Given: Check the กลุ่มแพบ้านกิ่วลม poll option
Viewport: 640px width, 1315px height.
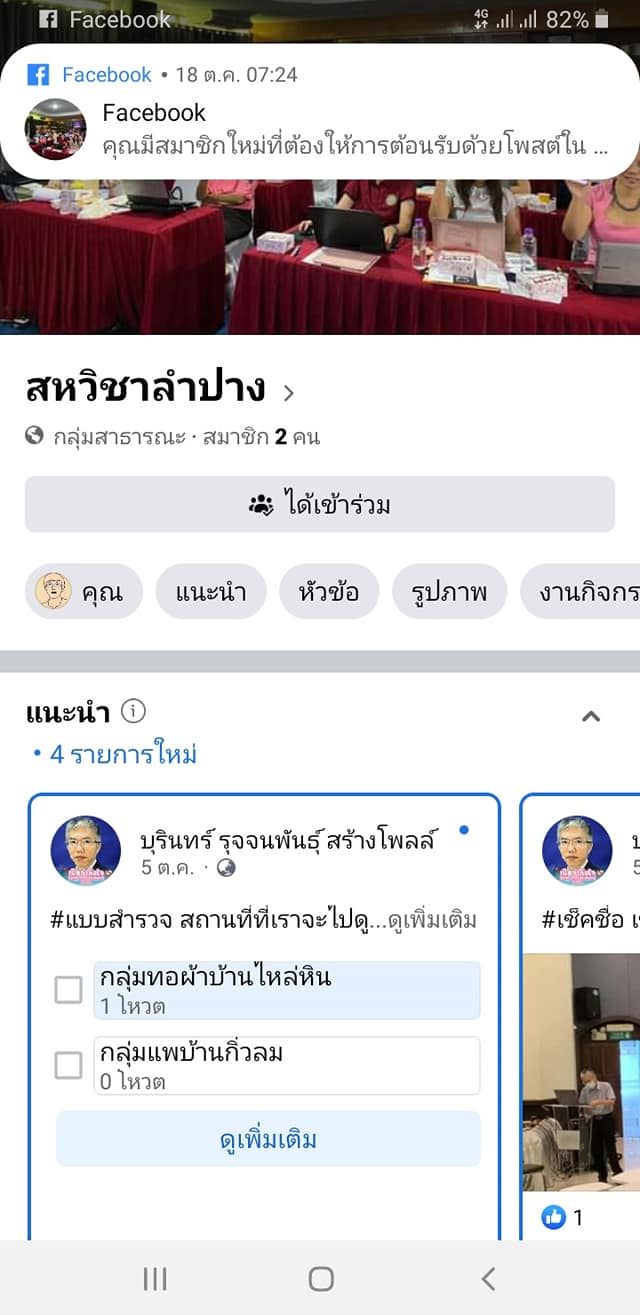Looking at the screenshot, I should point(68,1065).
